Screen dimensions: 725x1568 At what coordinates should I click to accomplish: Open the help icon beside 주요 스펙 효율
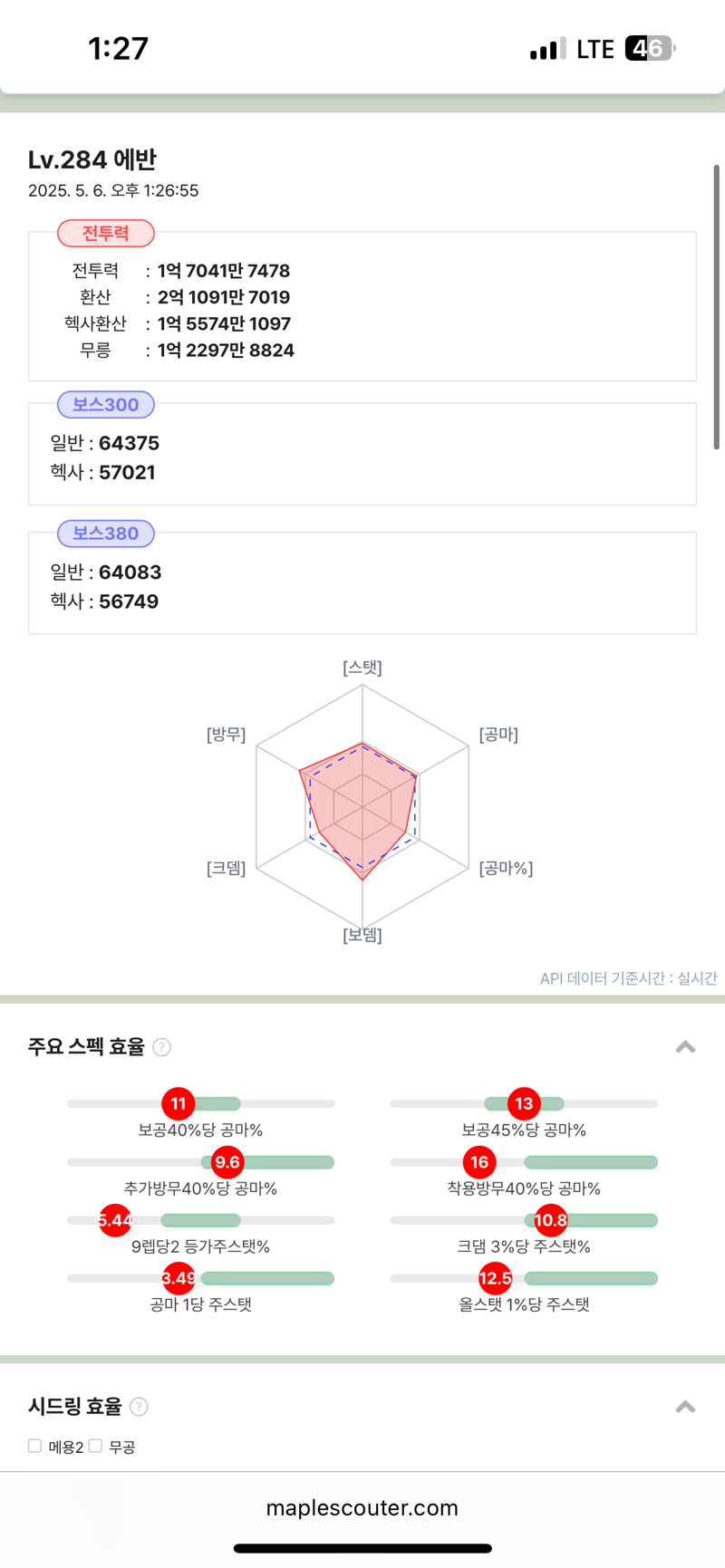162,1047
